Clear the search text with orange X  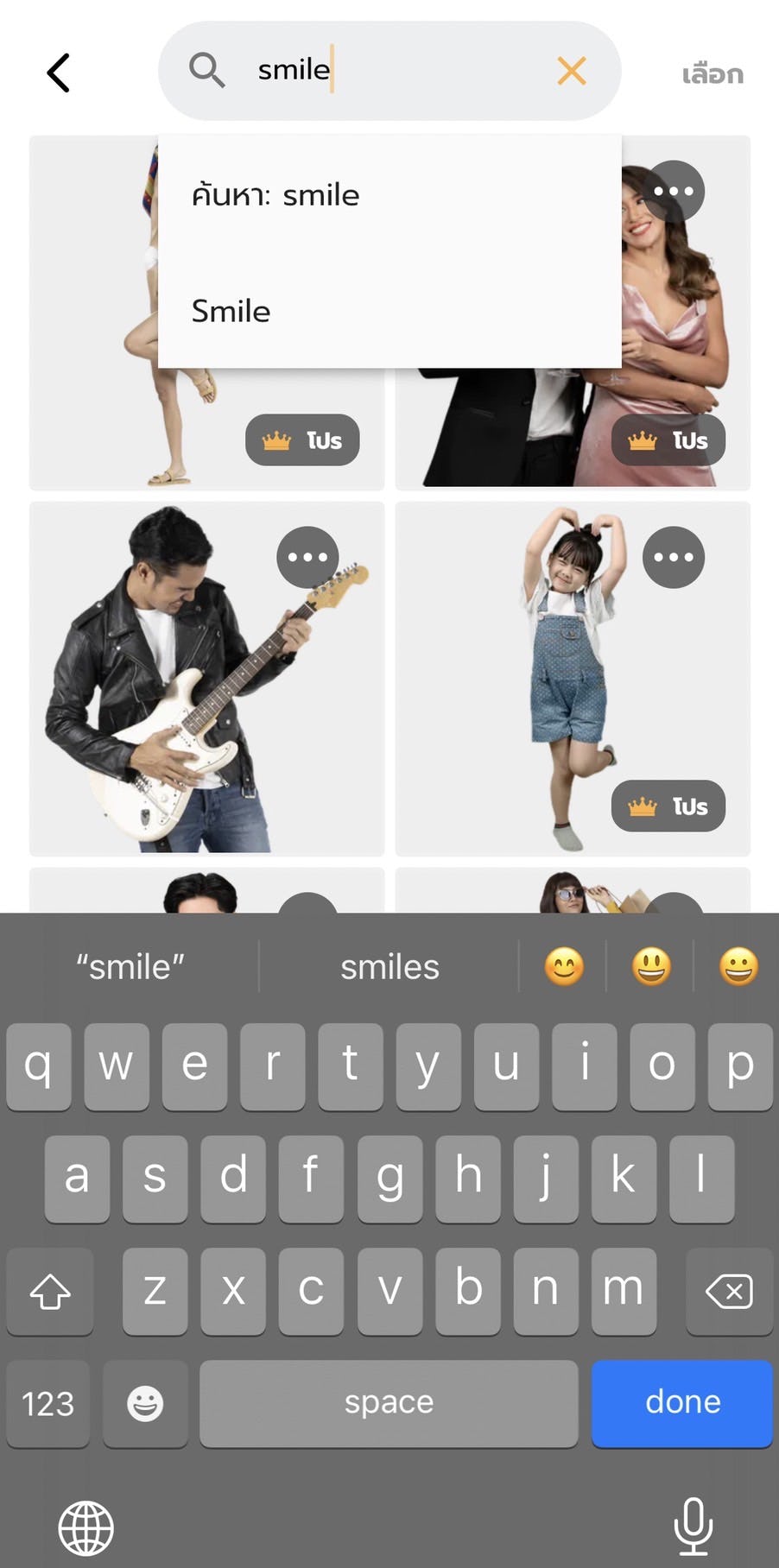click(572, 71)
